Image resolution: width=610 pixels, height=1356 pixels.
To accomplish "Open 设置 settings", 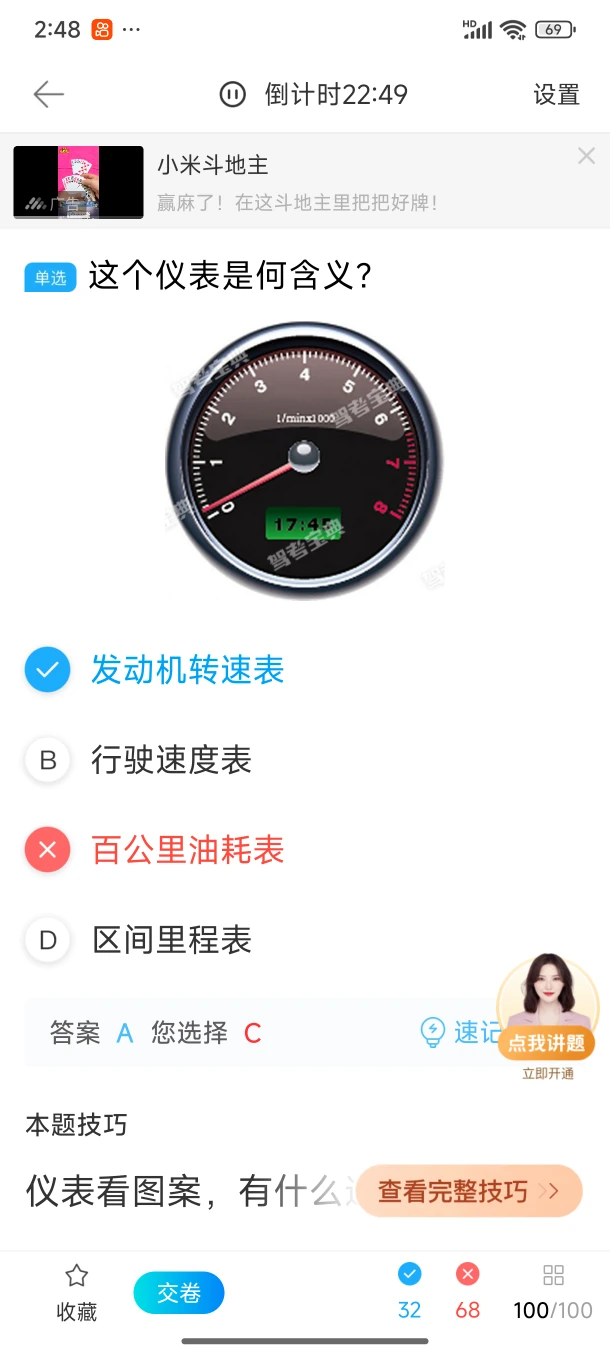I will [556, 95].
